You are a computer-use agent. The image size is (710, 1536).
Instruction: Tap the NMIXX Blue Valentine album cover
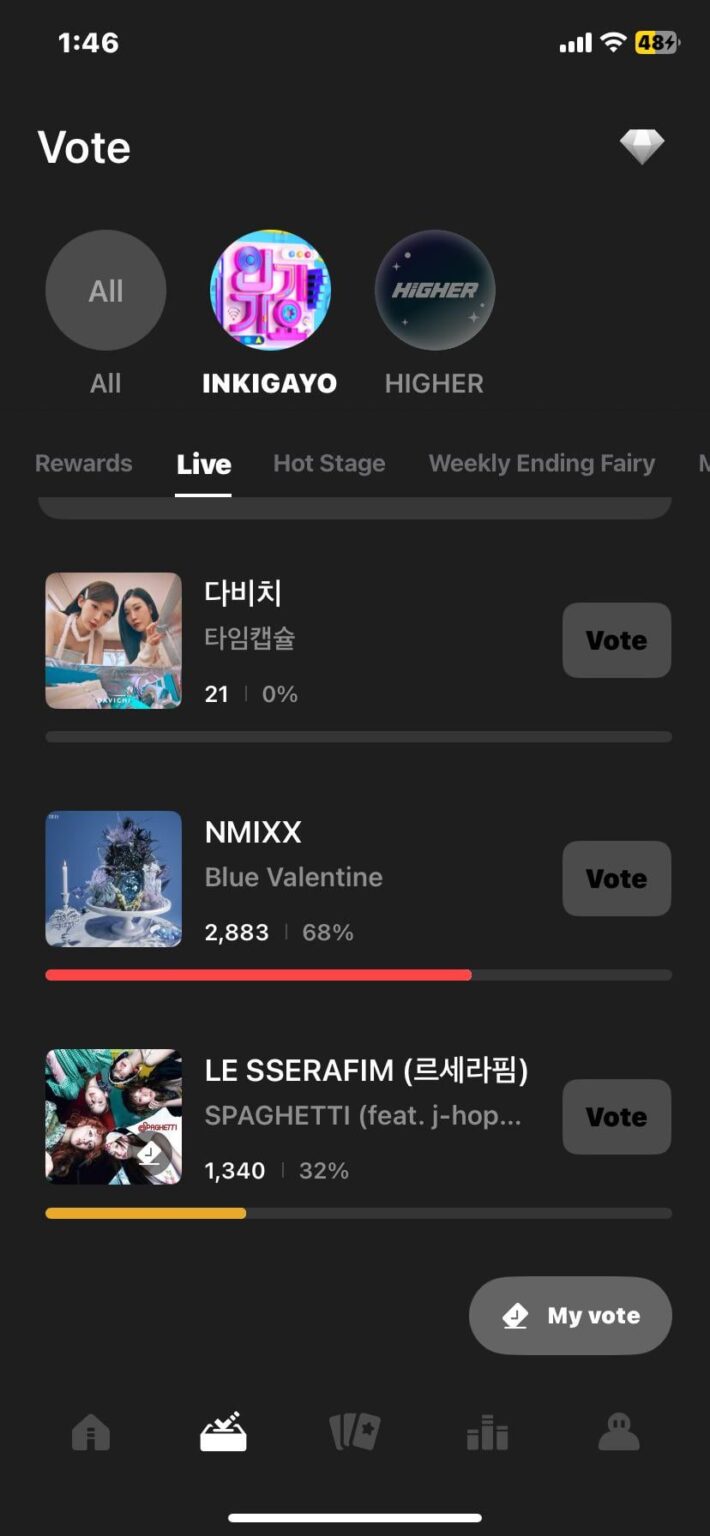(114, 878)
